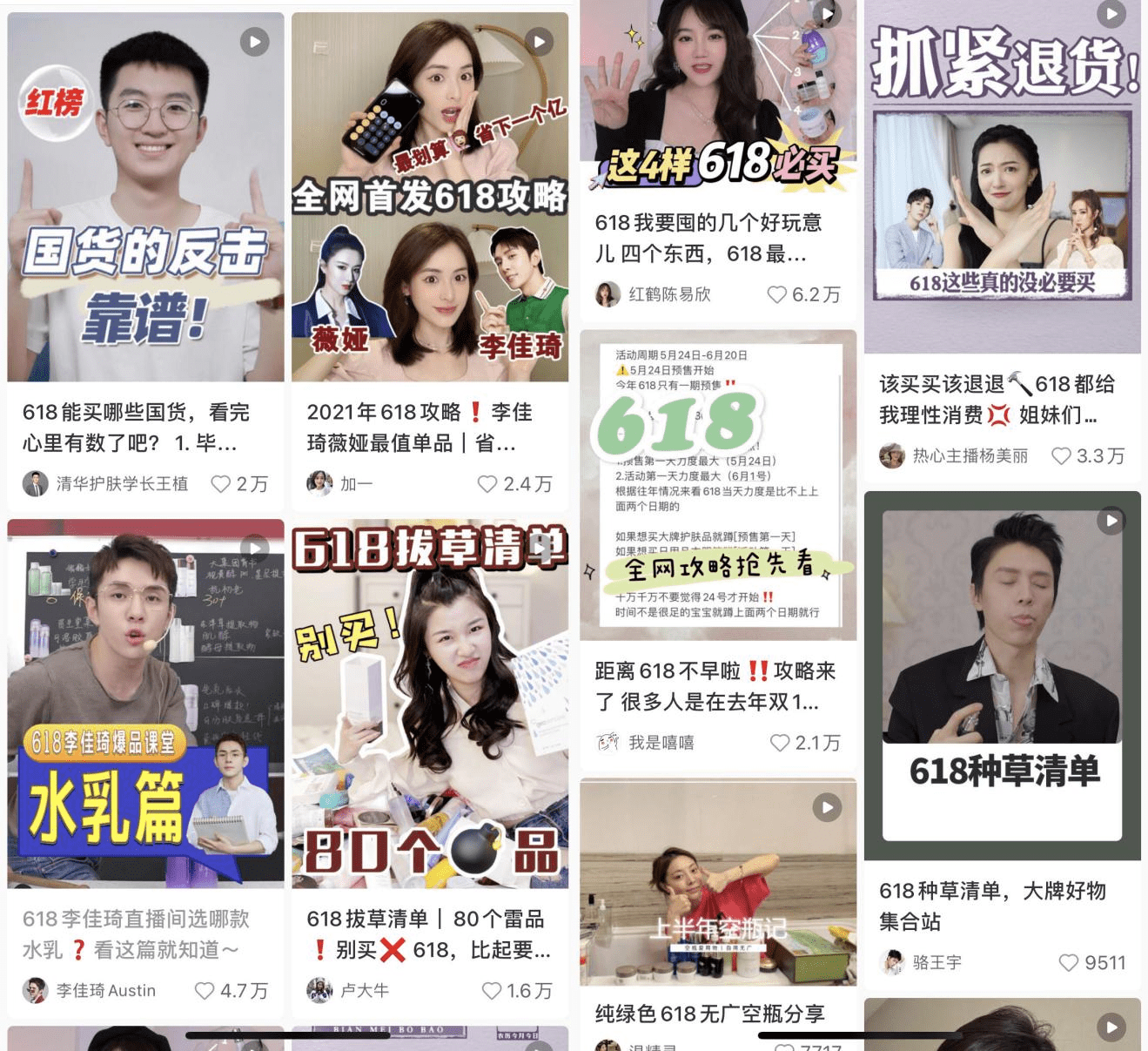Image resolution: width=1148 pixels, height=1051 pixels.
Task: Open 我是嘻嘻's 距离618不早啦 攻略 post
Action: tap(717, 485)
